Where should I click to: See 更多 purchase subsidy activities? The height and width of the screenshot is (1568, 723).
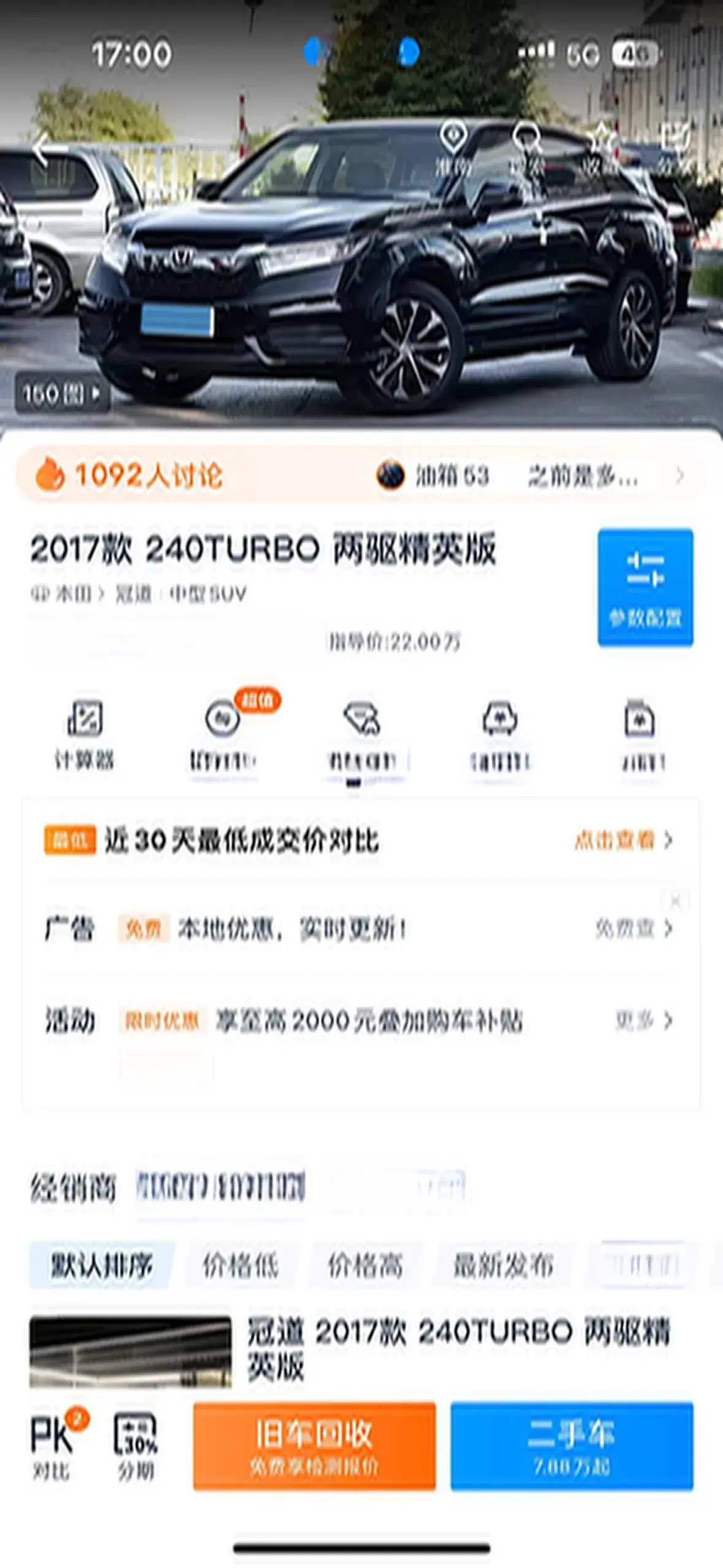[643, 1021]
